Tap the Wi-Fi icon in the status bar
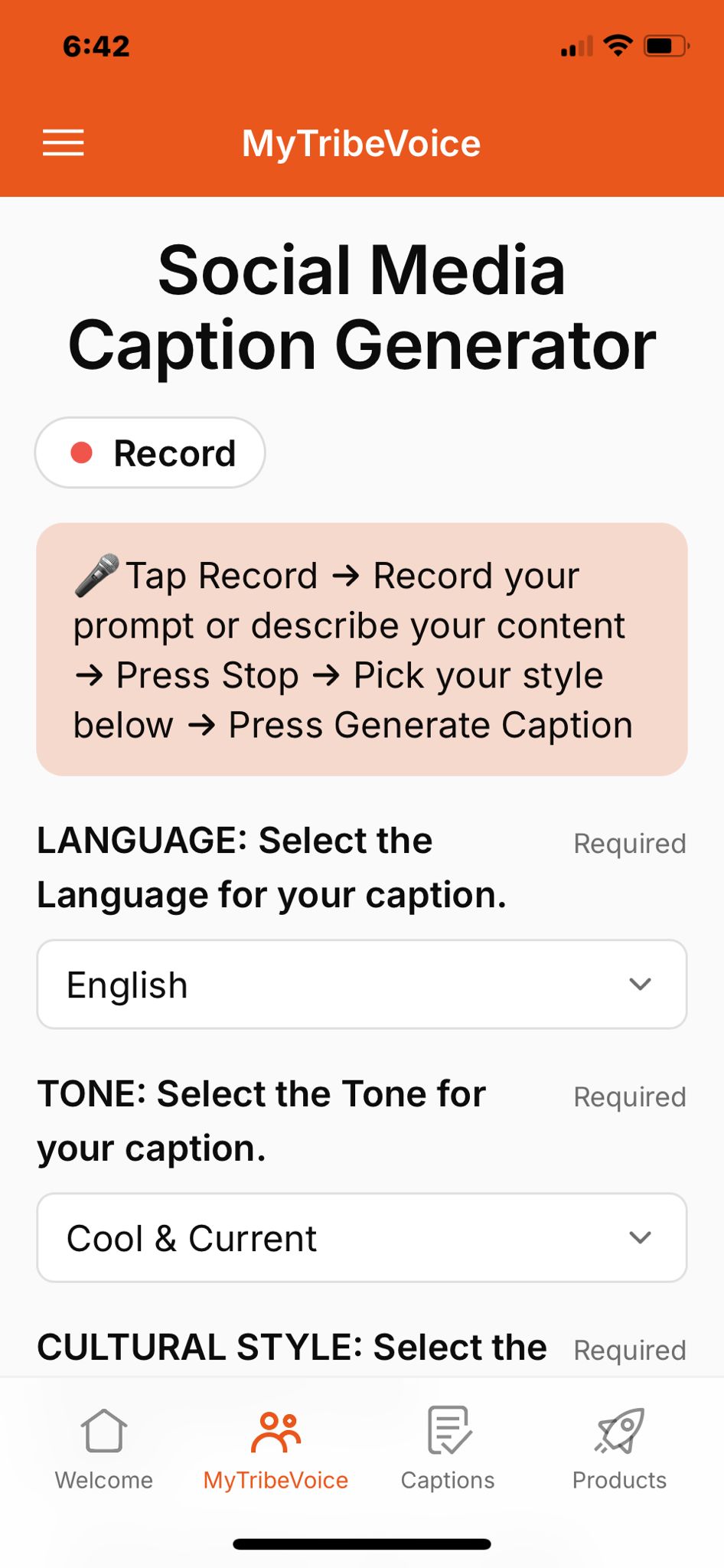Image resolution: width=724 pixels, height=1568 pixels. click(617, 46)
